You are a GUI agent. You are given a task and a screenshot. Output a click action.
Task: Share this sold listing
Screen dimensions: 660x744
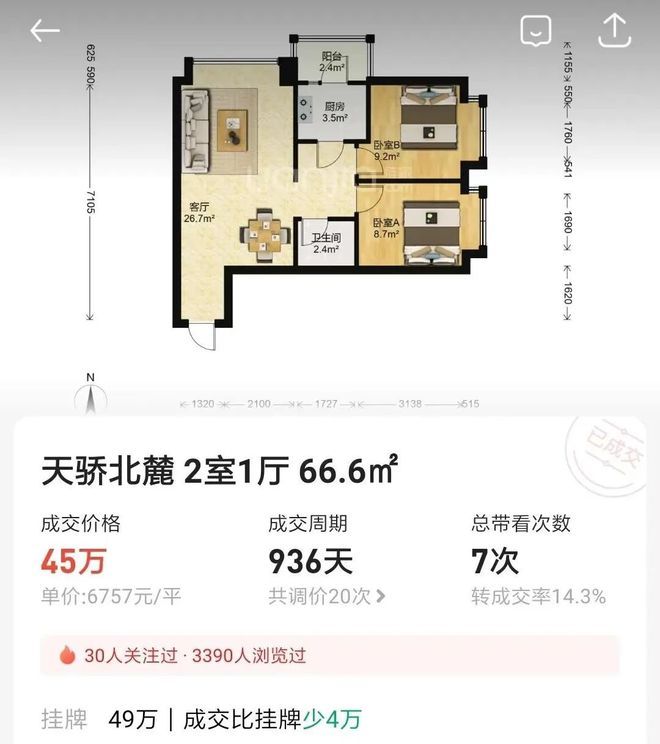614,31
